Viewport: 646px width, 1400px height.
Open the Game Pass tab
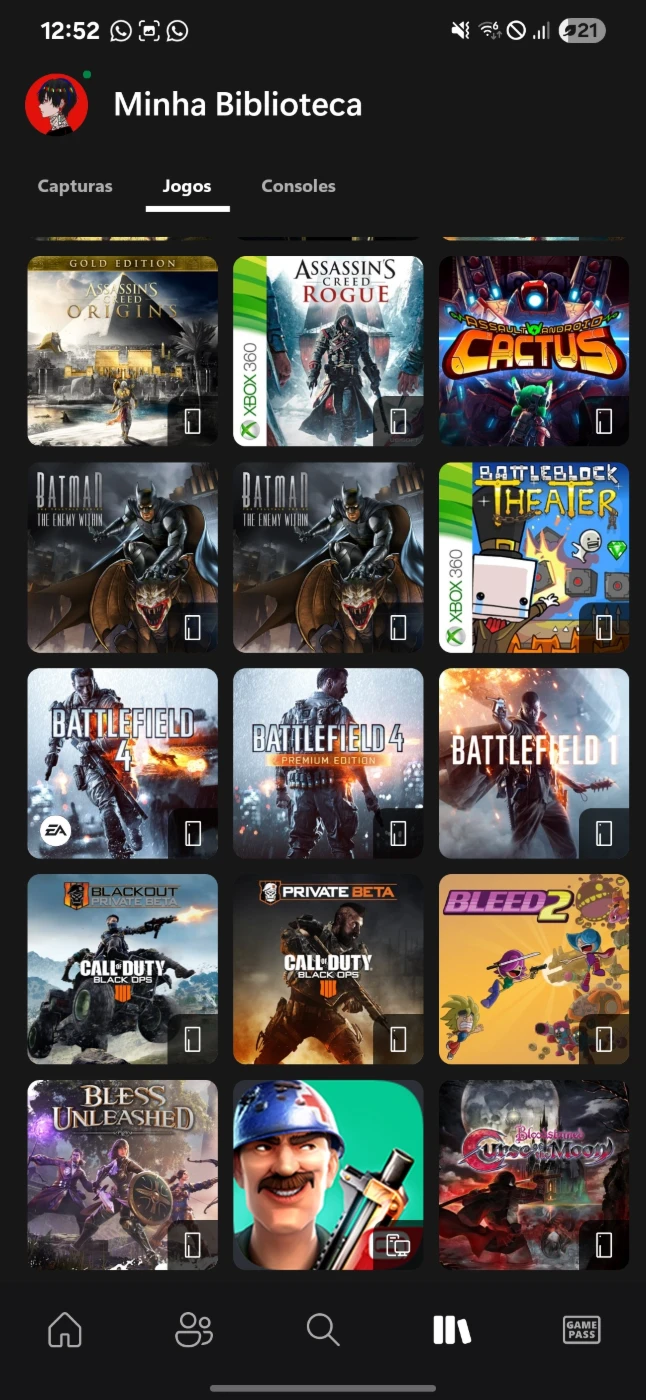[x=581, y=1330]
